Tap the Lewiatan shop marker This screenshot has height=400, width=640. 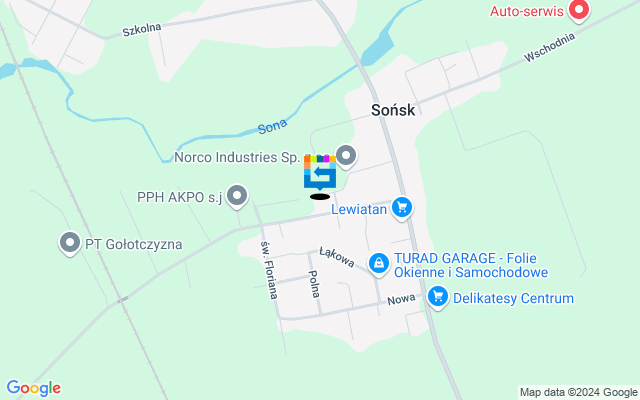402,207
